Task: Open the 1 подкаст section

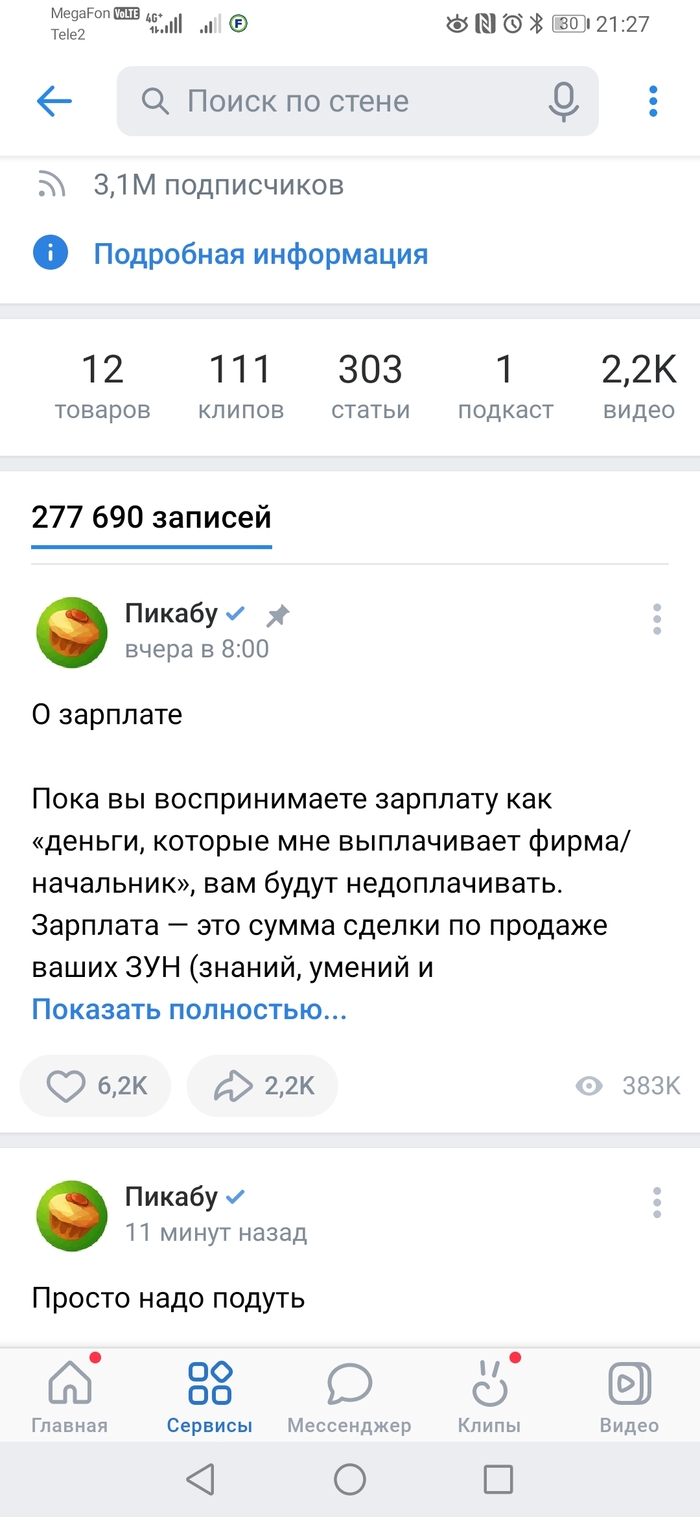Action: click(505, 386)
